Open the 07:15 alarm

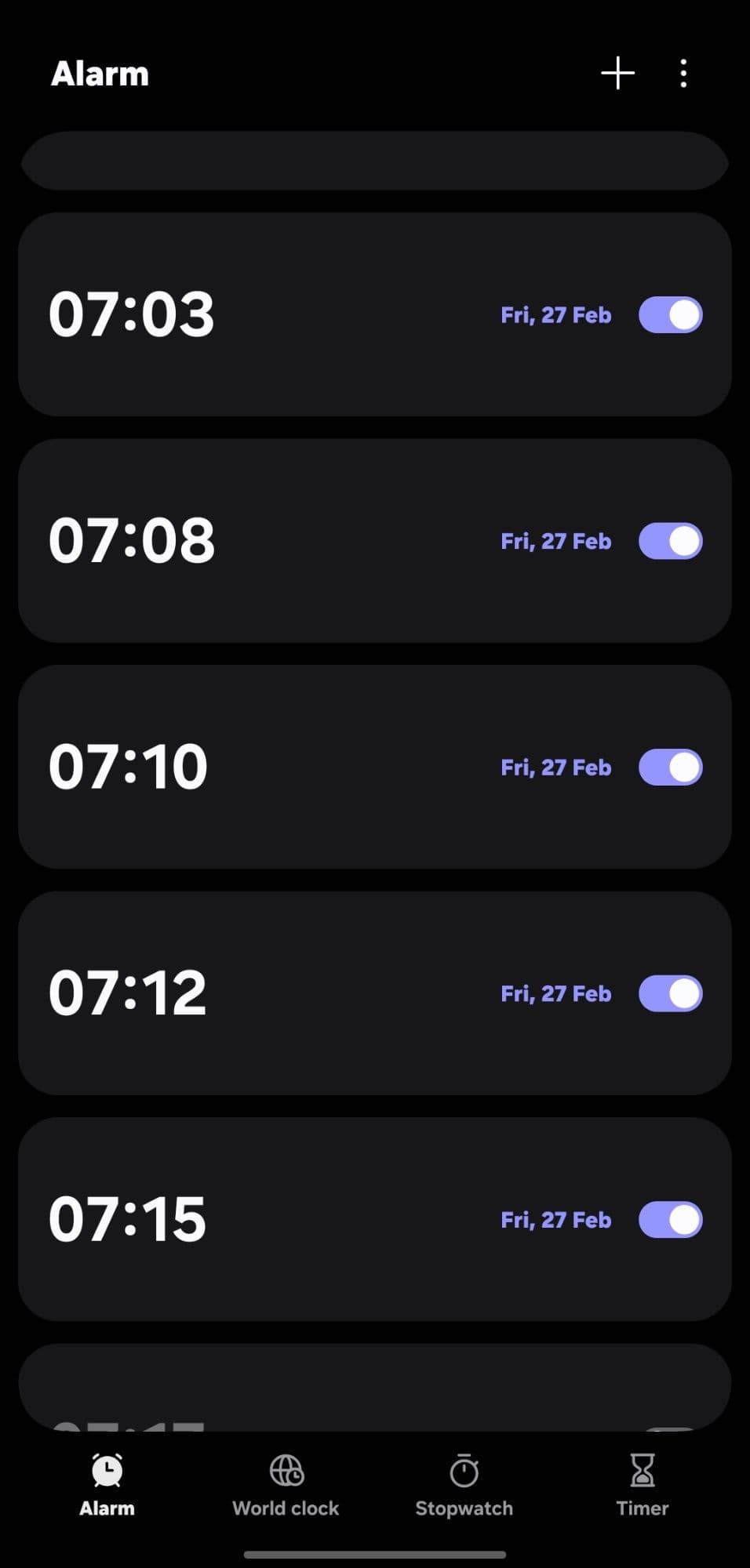coord(235,1219)
